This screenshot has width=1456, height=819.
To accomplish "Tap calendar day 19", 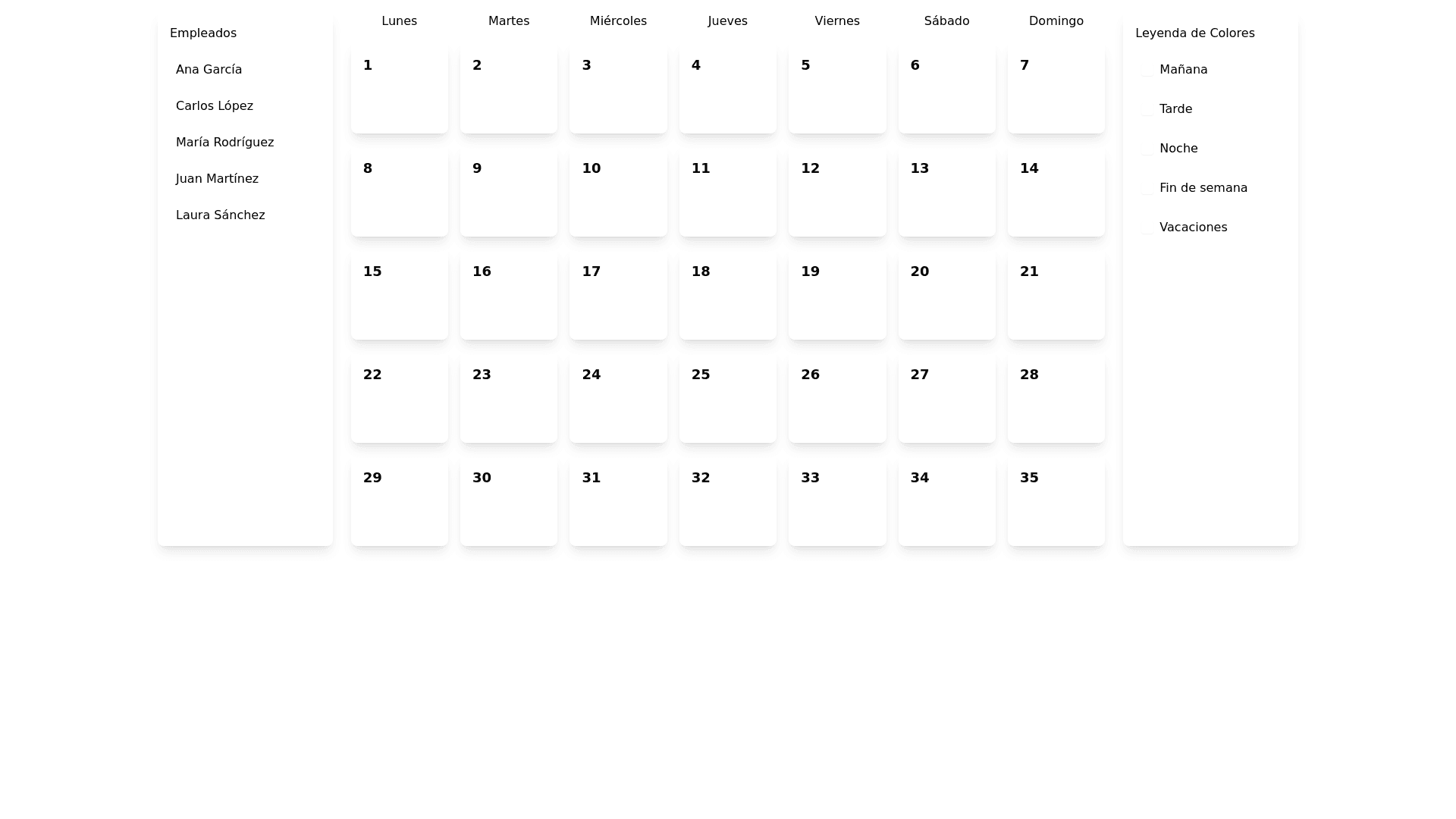I will 836,296.
